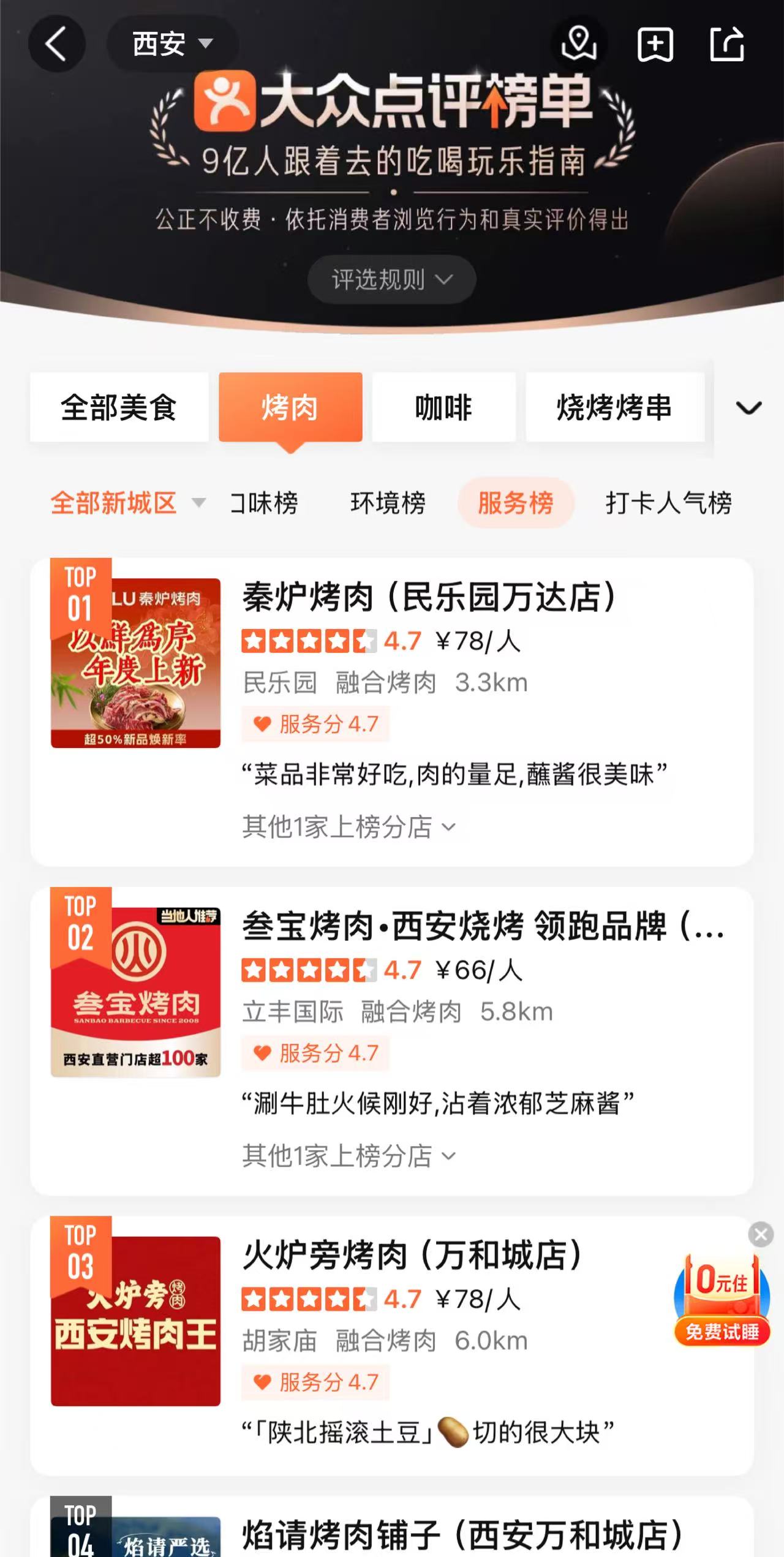784x1557 pixels.
Task: Switch to the 咖啡 category
Action: coord(443,407)
